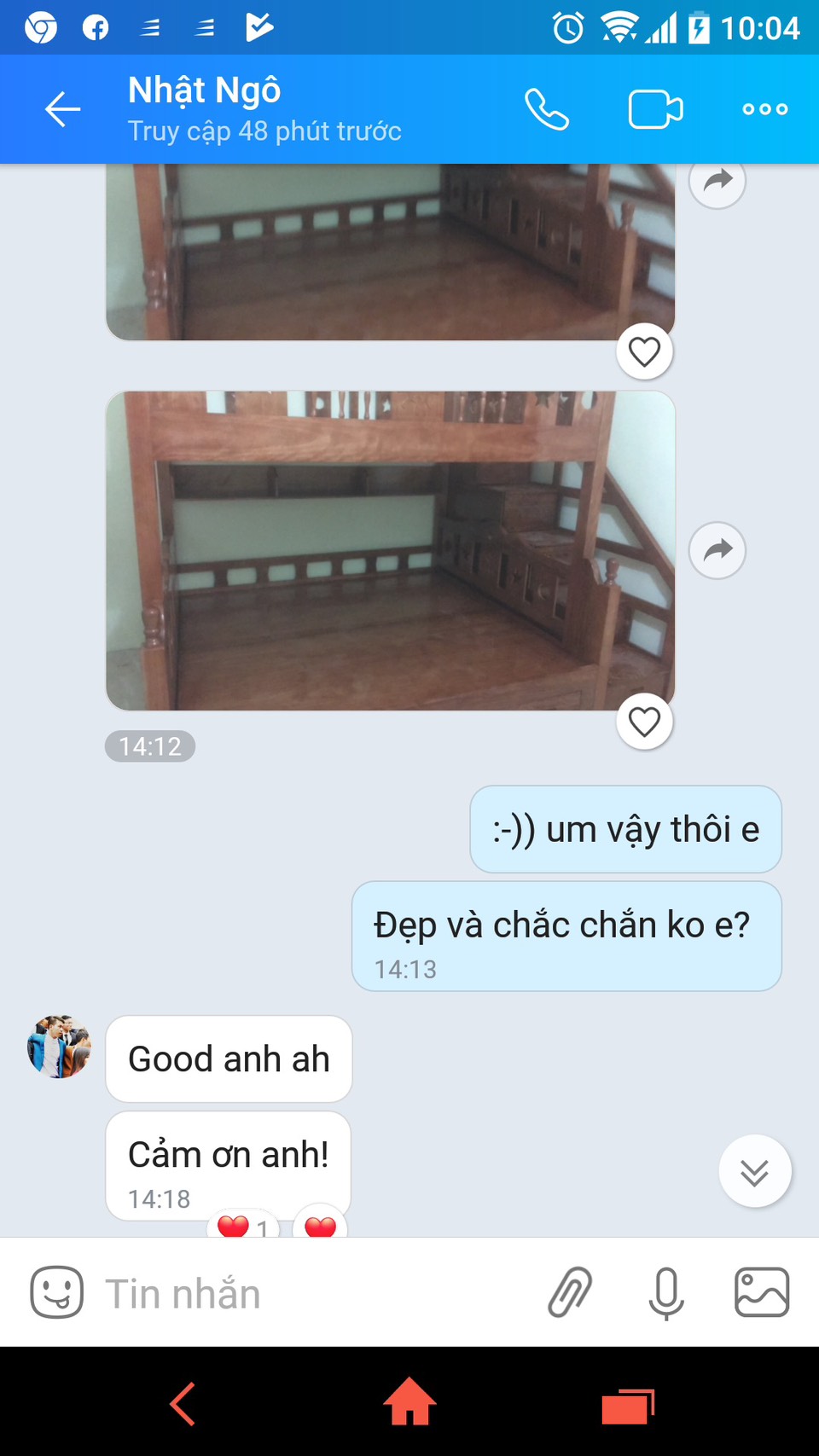Viewport: 819px width, 1456px height.
Task: Go back from Nhật Ngô chat
Action: pyautogui.click(x=62, y=109)
